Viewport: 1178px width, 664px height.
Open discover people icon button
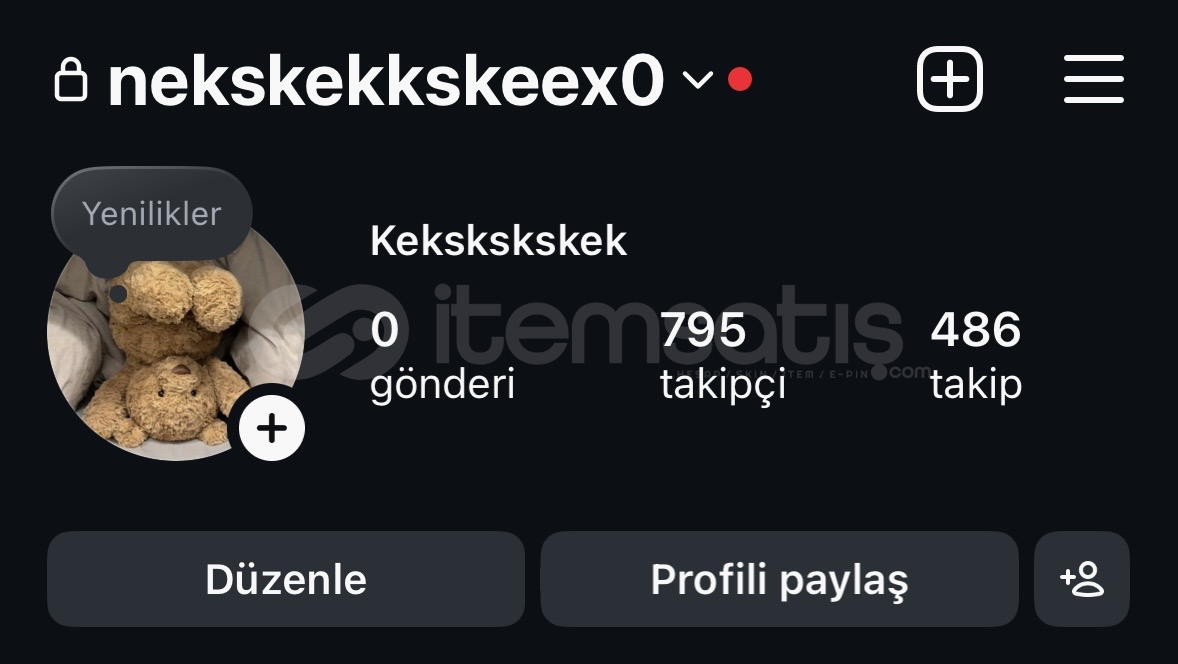tap(1082, 579)
